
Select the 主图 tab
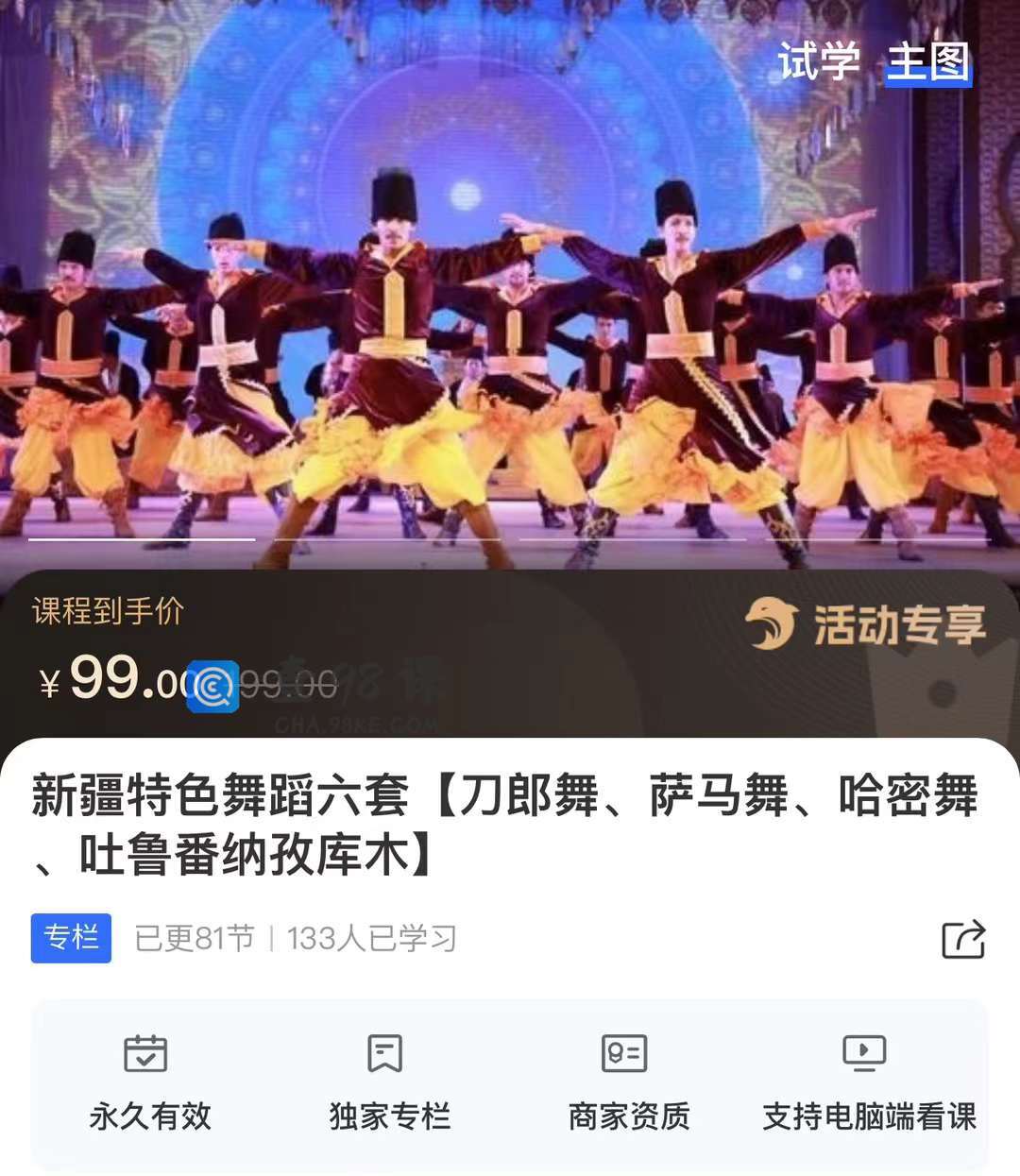pyautogui.click(x=927, y=62)
